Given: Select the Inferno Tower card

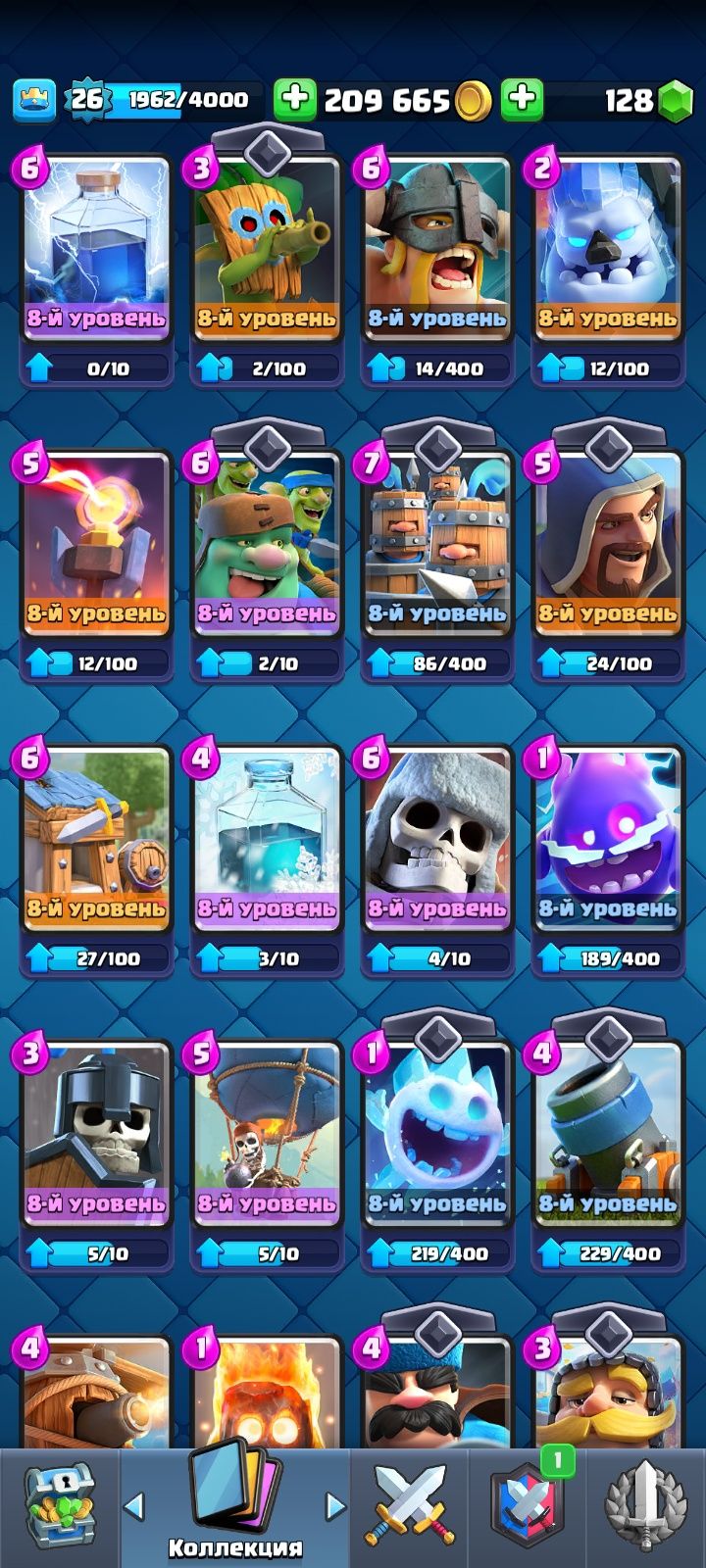Looking at the screenshot, I should point(96,546).
